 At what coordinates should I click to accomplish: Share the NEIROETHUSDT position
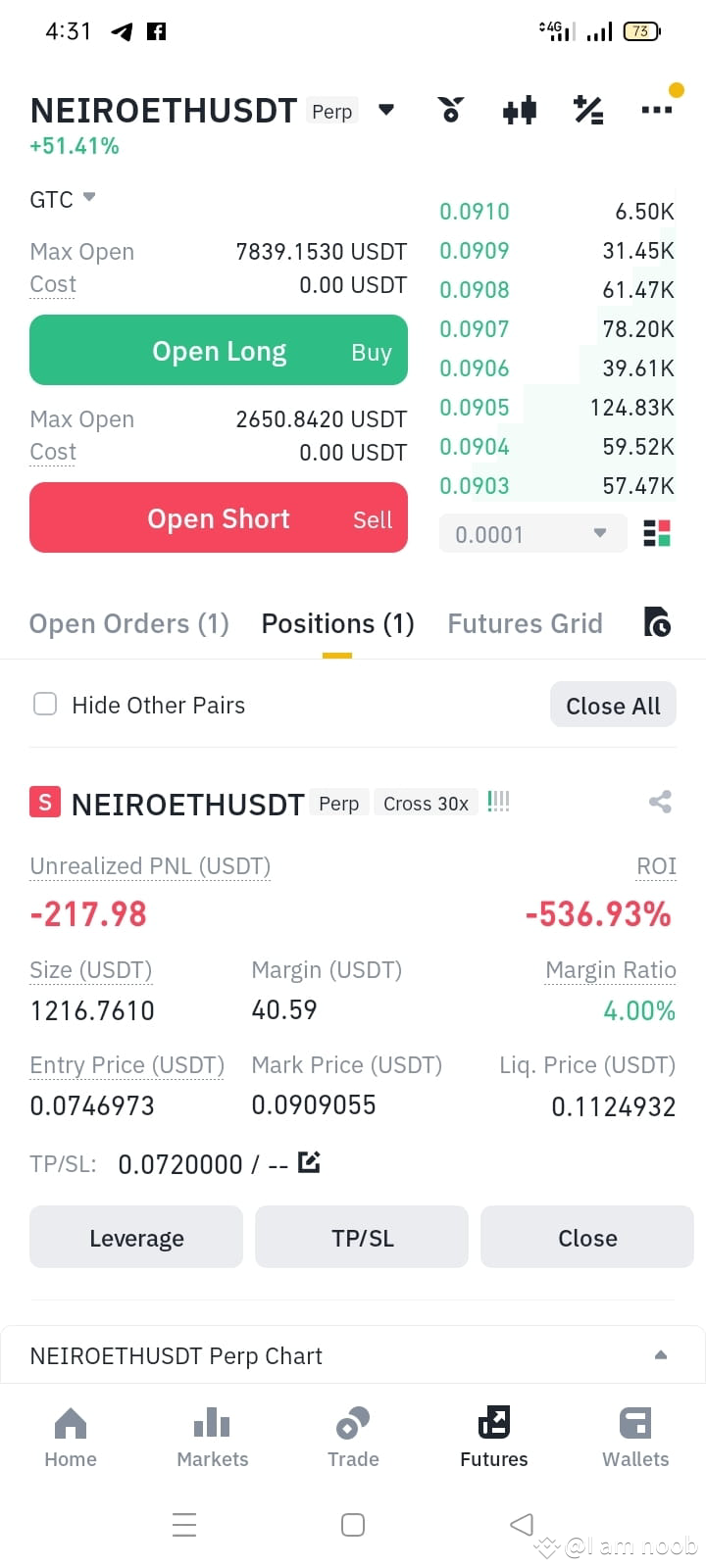pyautogui.click(x=659, y=801)
